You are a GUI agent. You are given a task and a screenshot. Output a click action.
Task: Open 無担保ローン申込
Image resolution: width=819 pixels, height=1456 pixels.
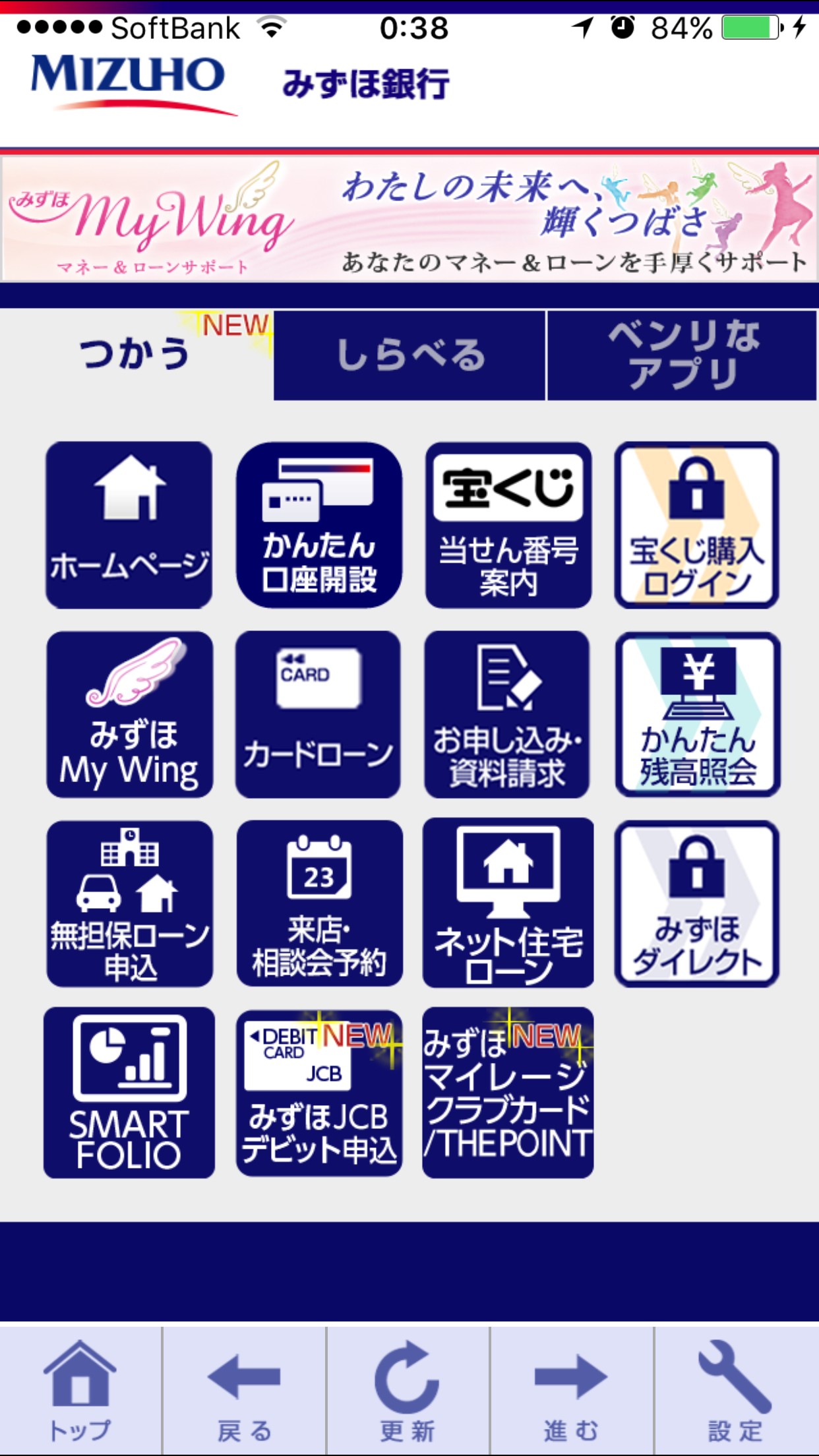click(x=129, y=903)
